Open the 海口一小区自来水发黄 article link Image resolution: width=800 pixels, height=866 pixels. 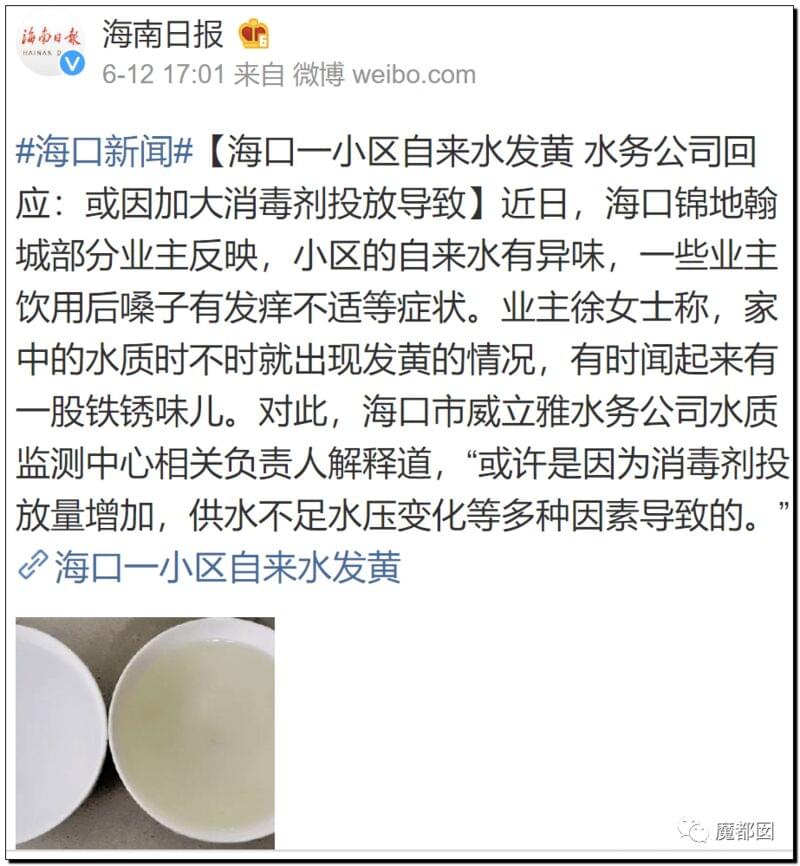[x=226, y=567]
